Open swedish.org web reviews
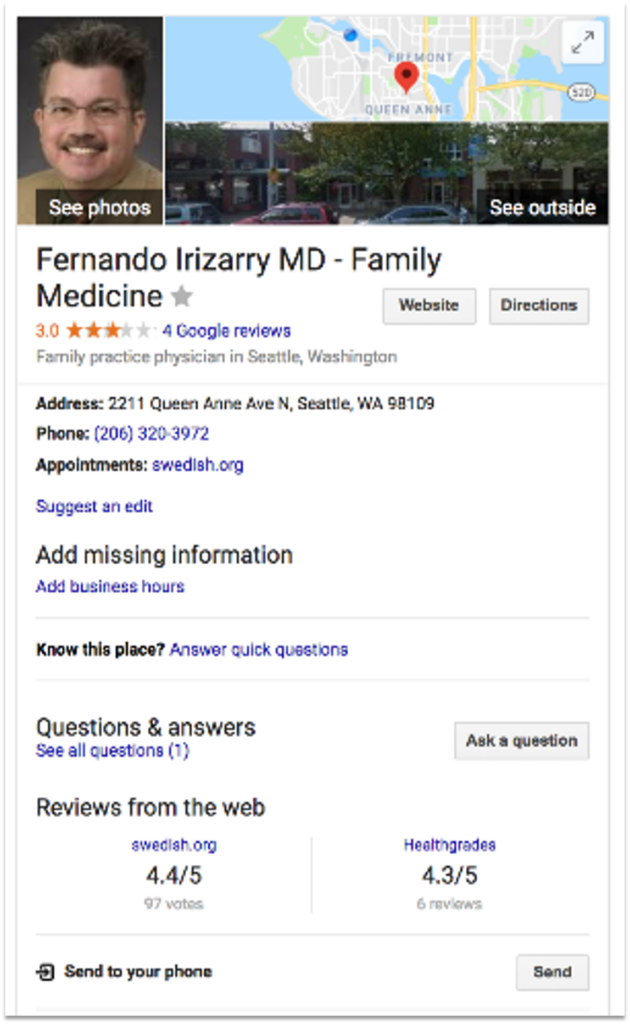The image size is (630, 1024). [174, 845]
